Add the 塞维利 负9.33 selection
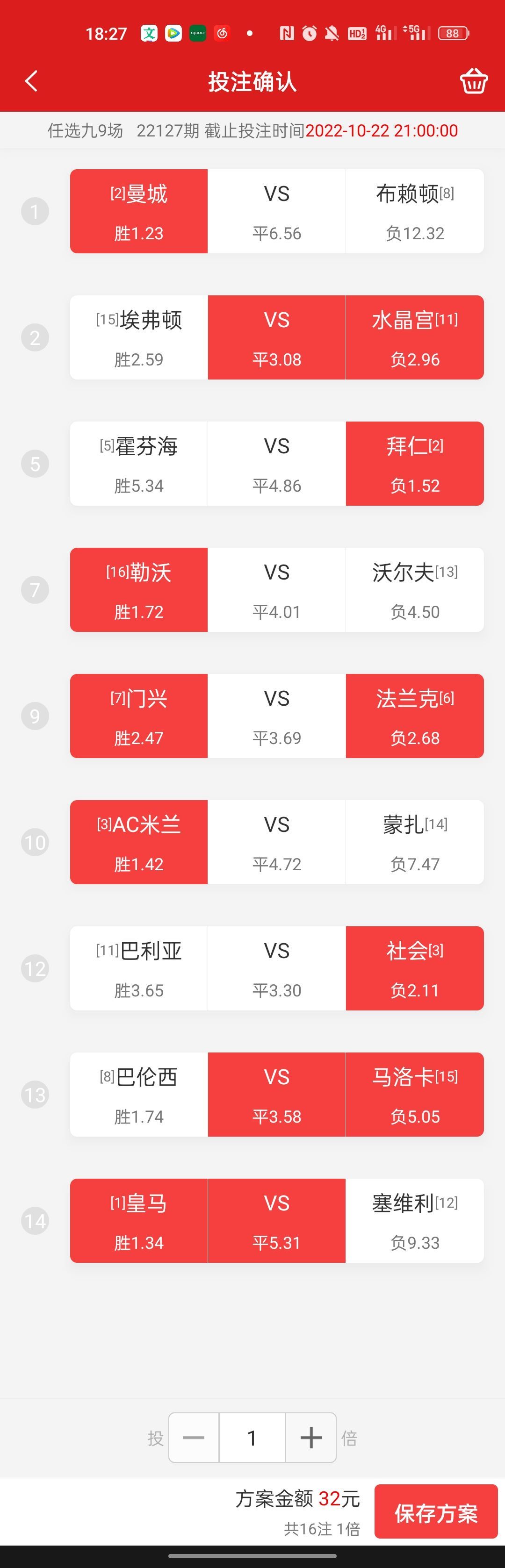The width and height of the screenshot is (505, 1568). coord(414,1220)
